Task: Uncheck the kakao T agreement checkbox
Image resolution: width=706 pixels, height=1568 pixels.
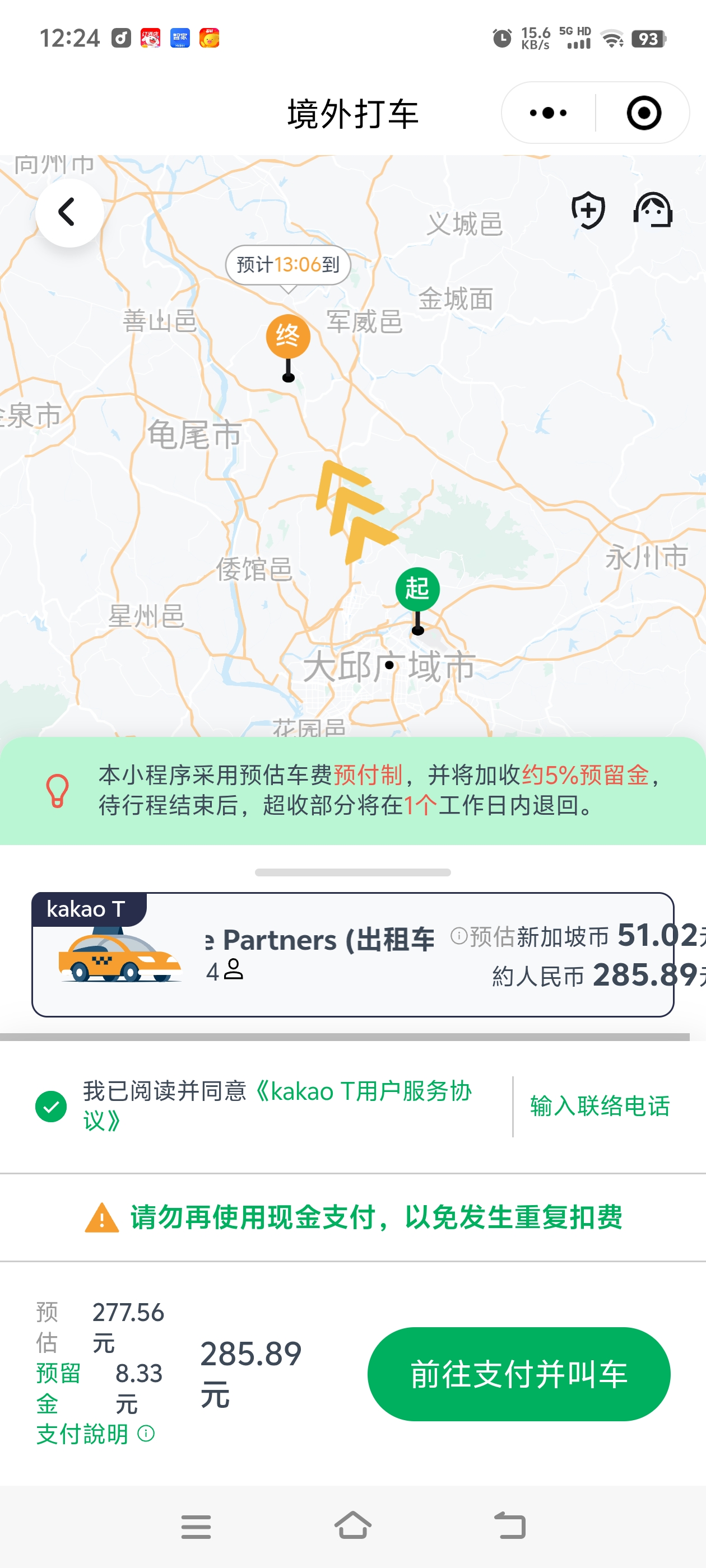Action: 51,1106
